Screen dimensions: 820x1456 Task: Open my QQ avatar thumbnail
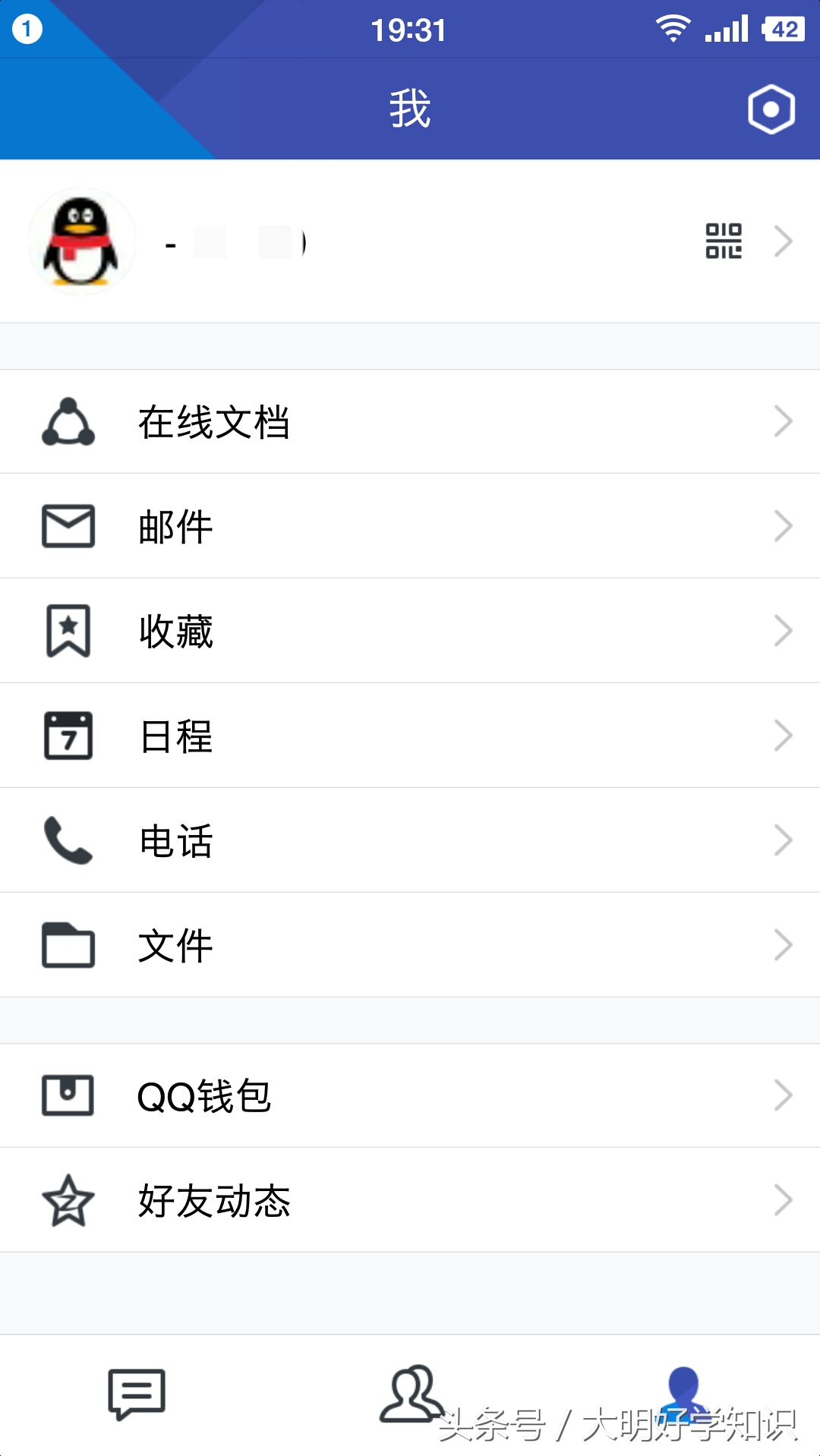pos(80,243)
